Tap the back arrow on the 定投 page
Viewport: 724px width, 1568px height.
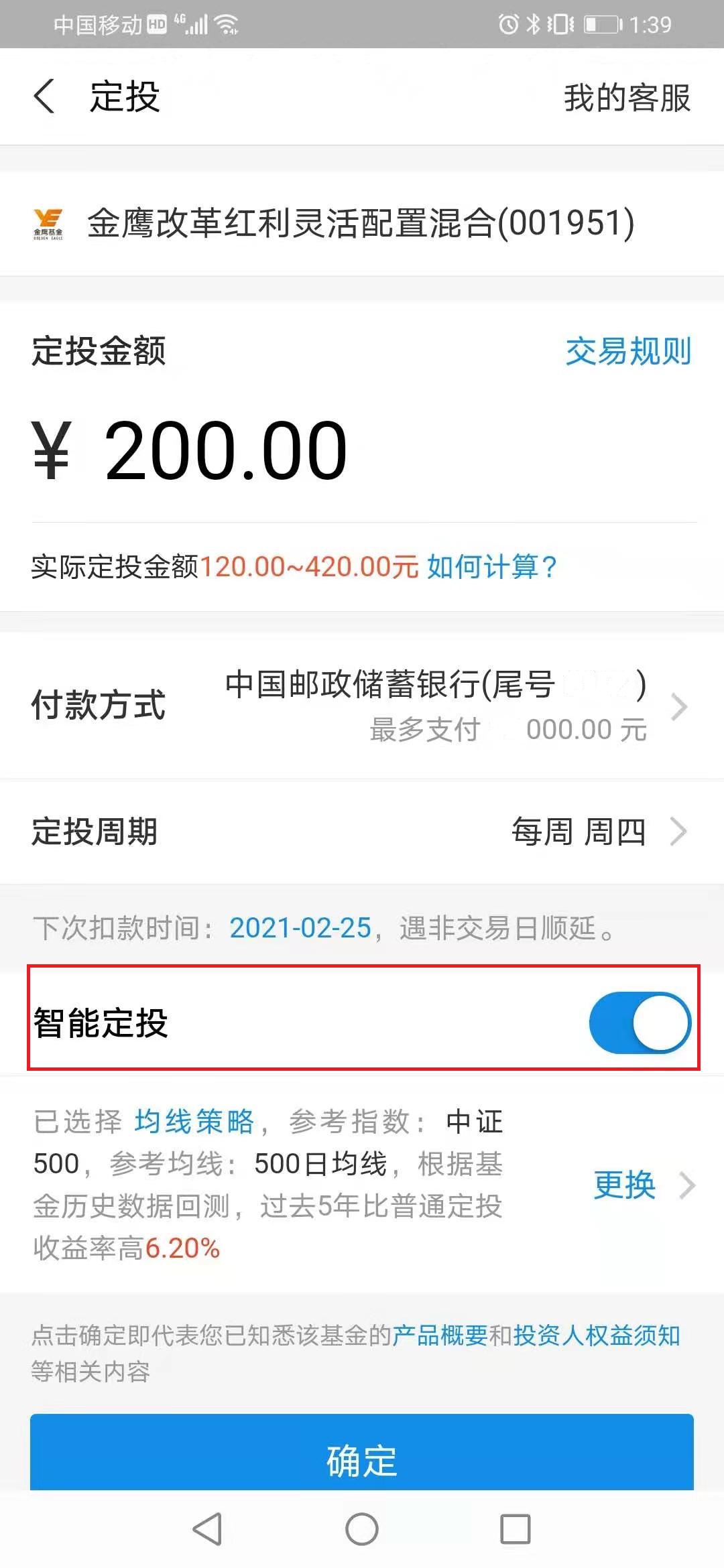pyautogui.click(x=44, y=96)
